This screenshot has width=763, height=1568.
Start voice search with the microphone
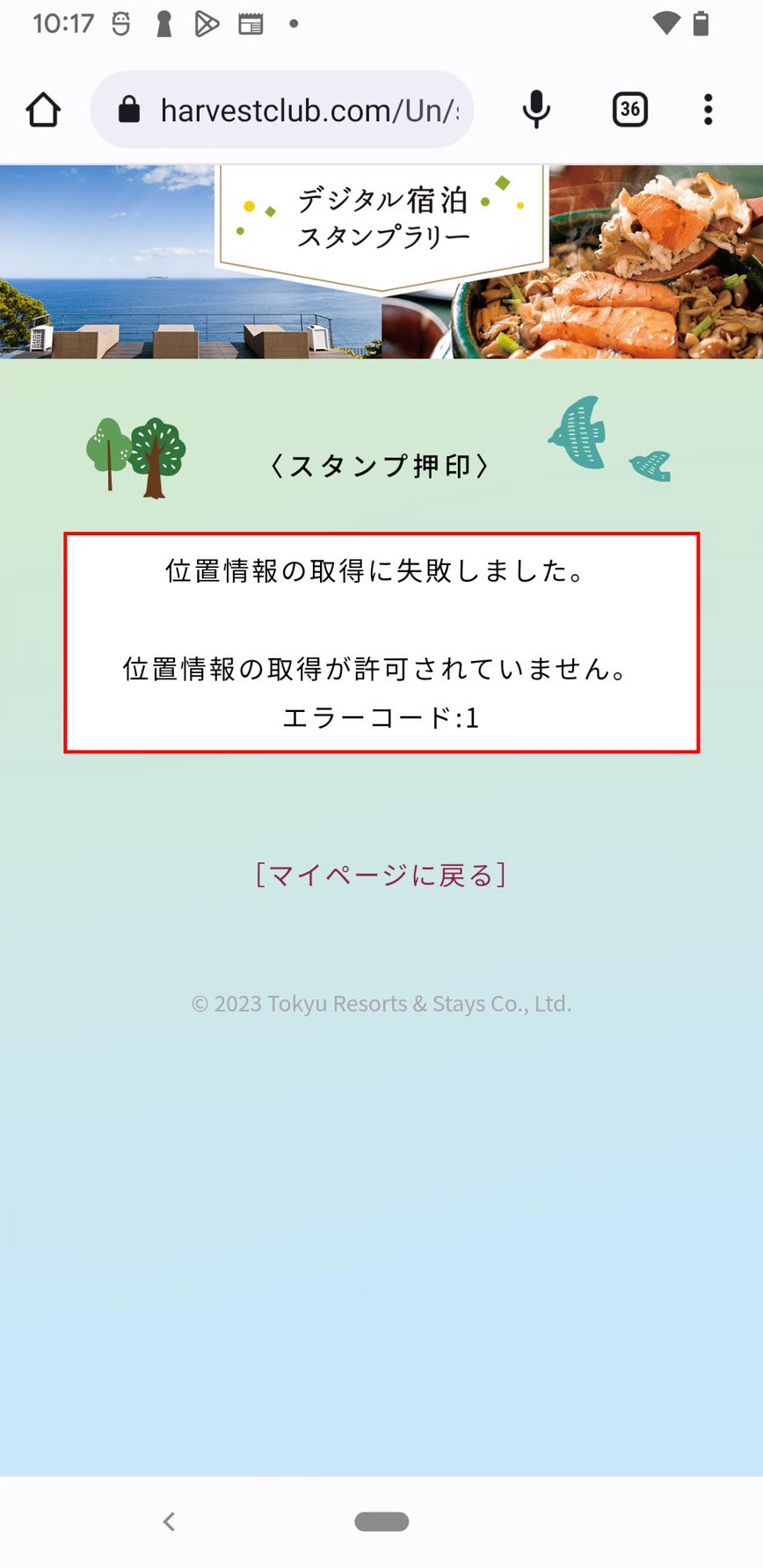click(536, 111)
